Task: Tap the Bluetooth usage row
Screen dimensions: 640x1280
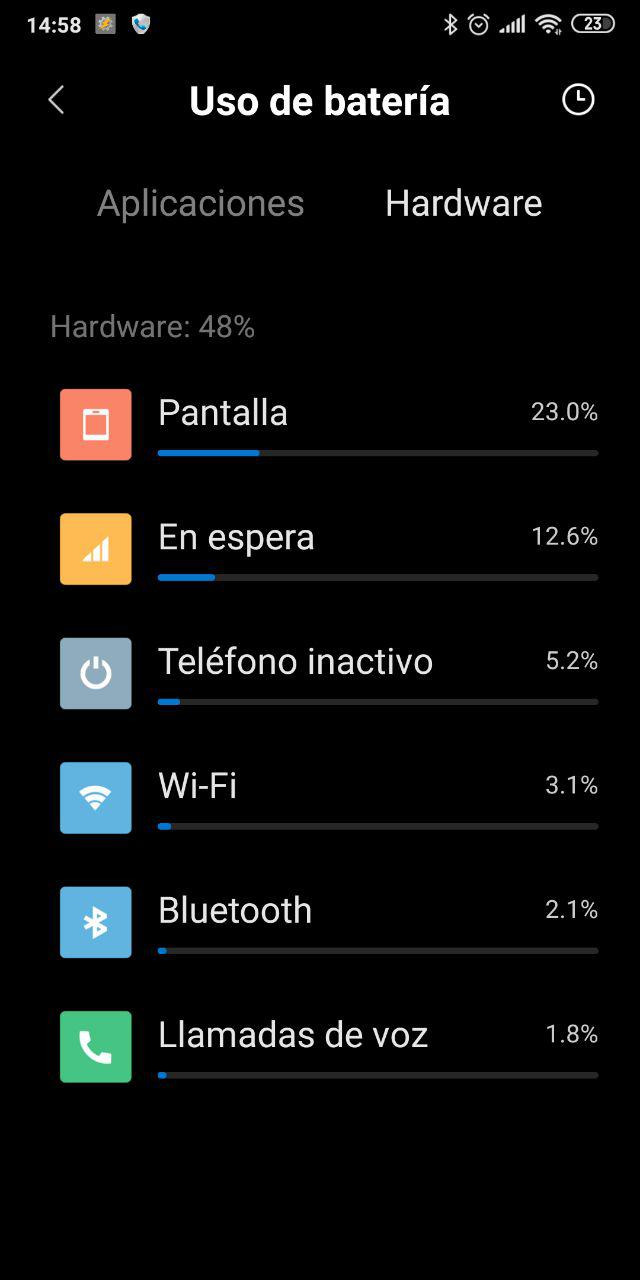Action: pos(328,922)
